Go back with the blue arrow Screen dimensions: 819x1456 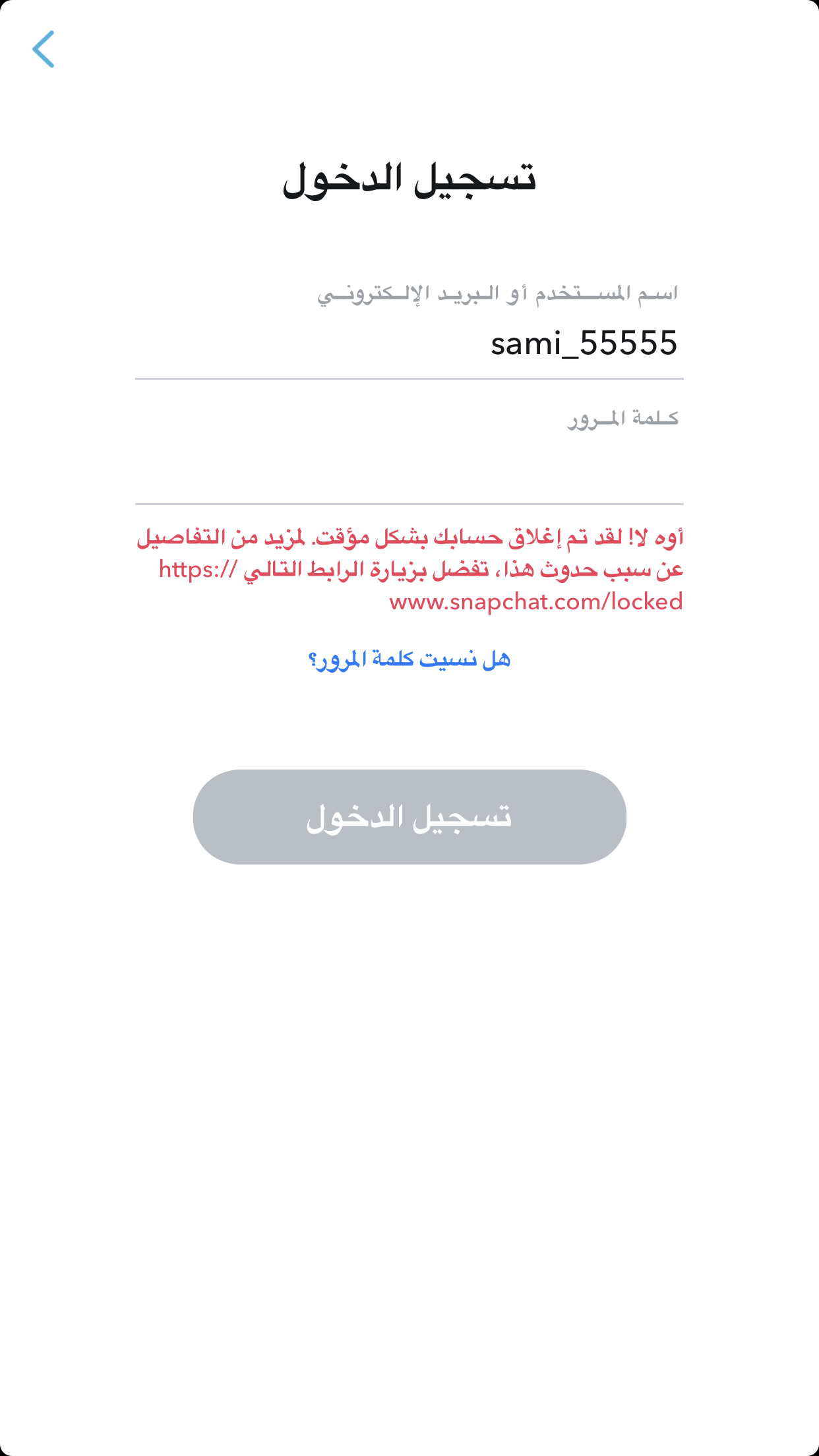click(44, 49)
